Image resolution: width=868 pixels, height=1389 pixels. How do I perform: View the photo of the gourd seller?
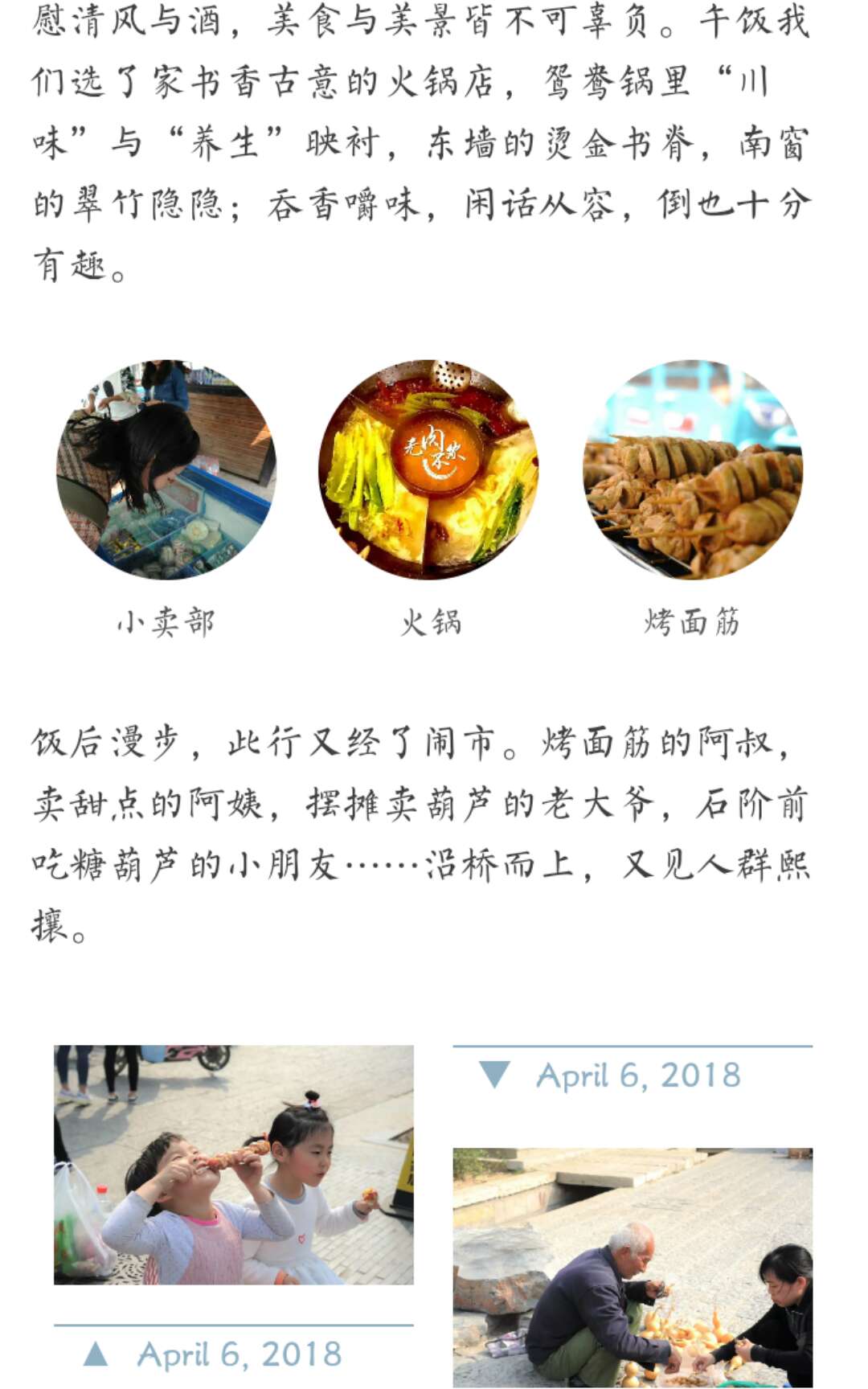click(x=633, y=1267)
